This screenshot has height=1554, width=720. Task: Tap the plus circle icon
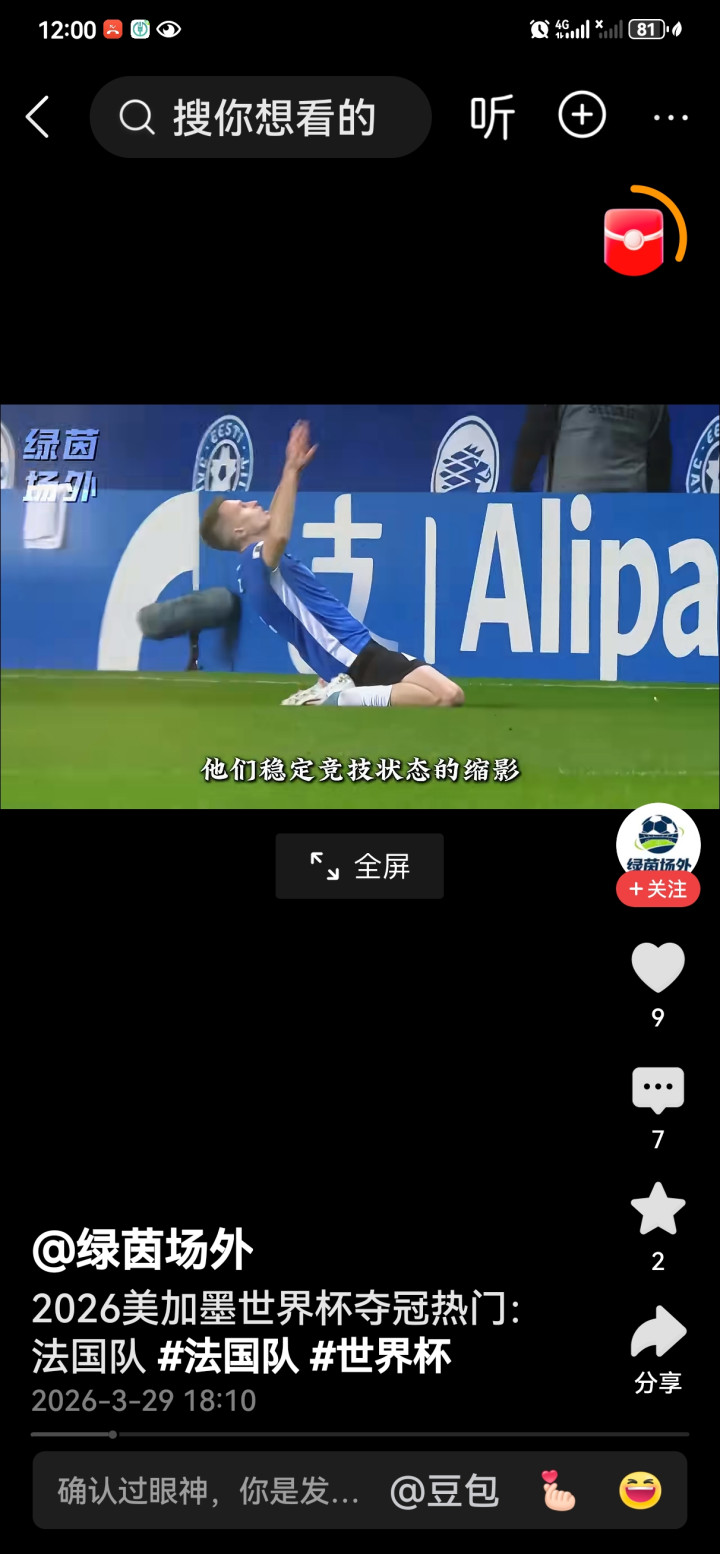pos(582,116)
